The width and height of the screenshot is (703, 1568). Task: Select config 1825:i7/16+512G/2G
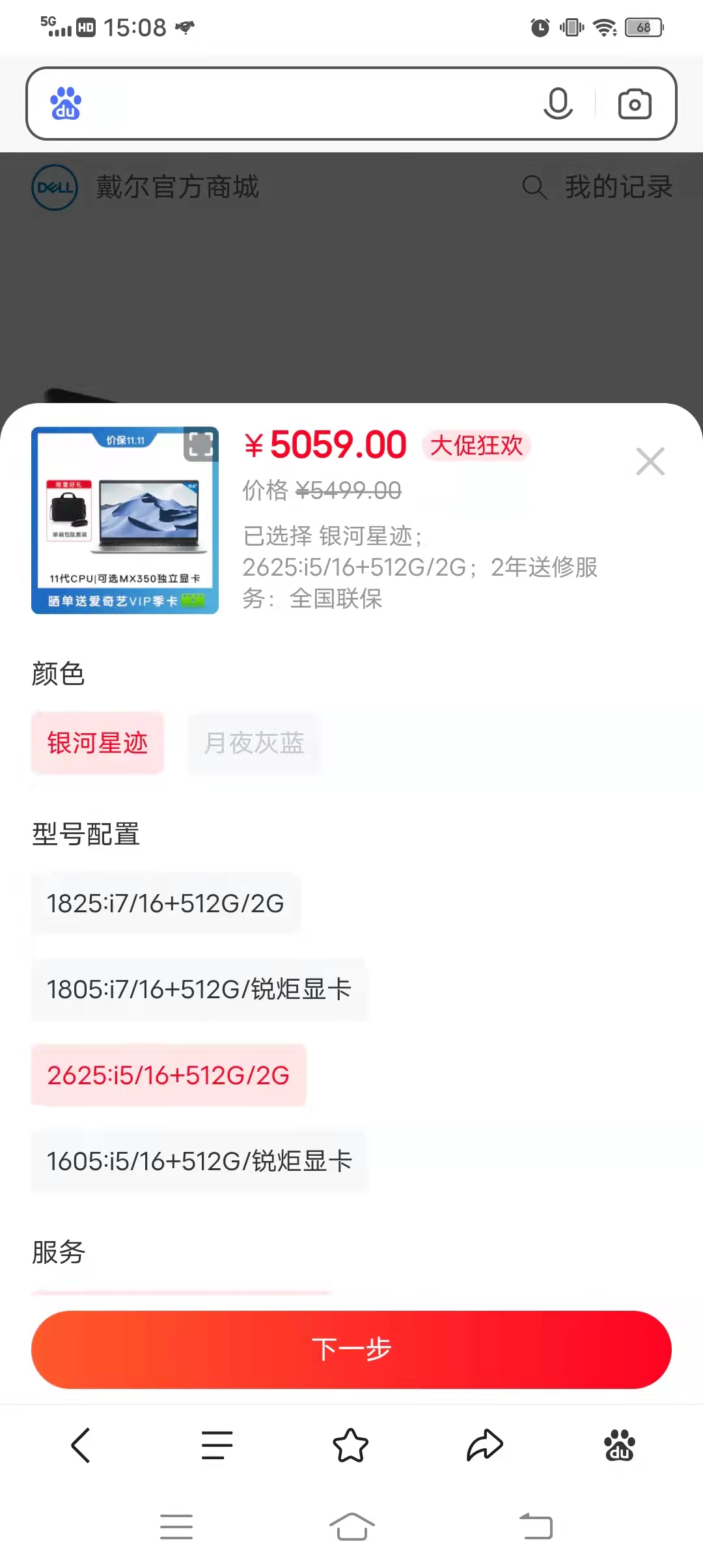(x=165, y=903)
